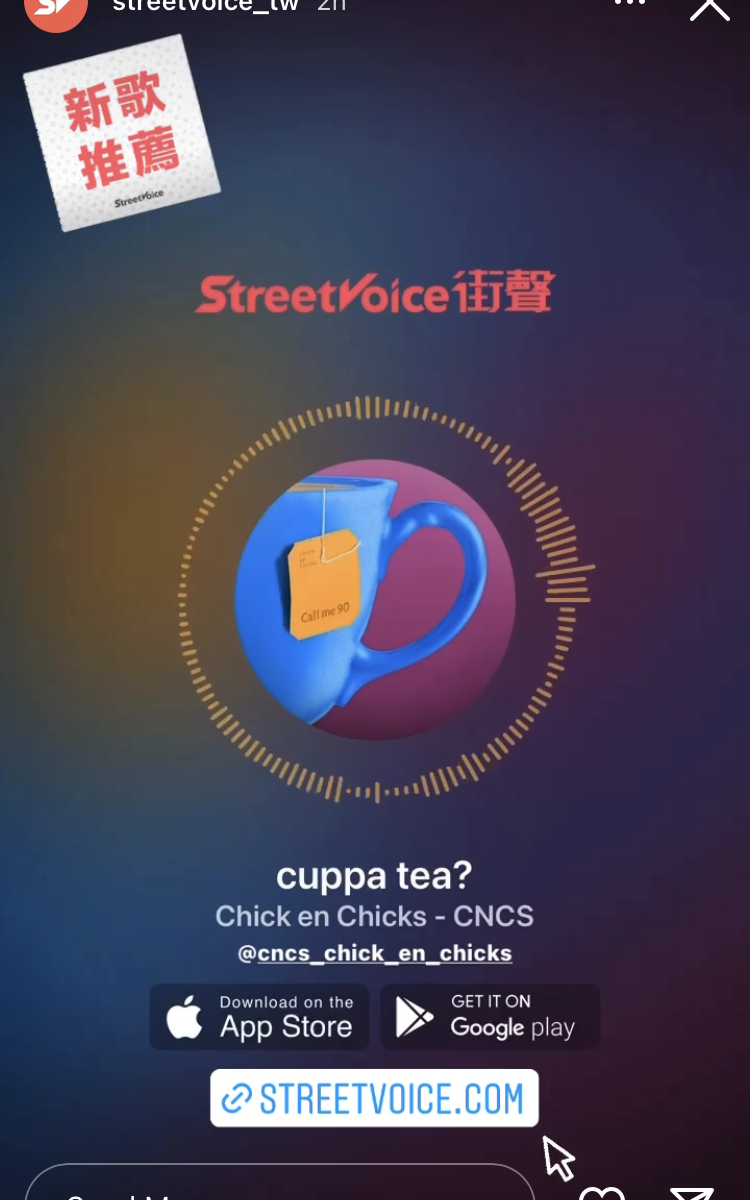
Task: Close the story viewer
Action: click(x=709, y=8)
